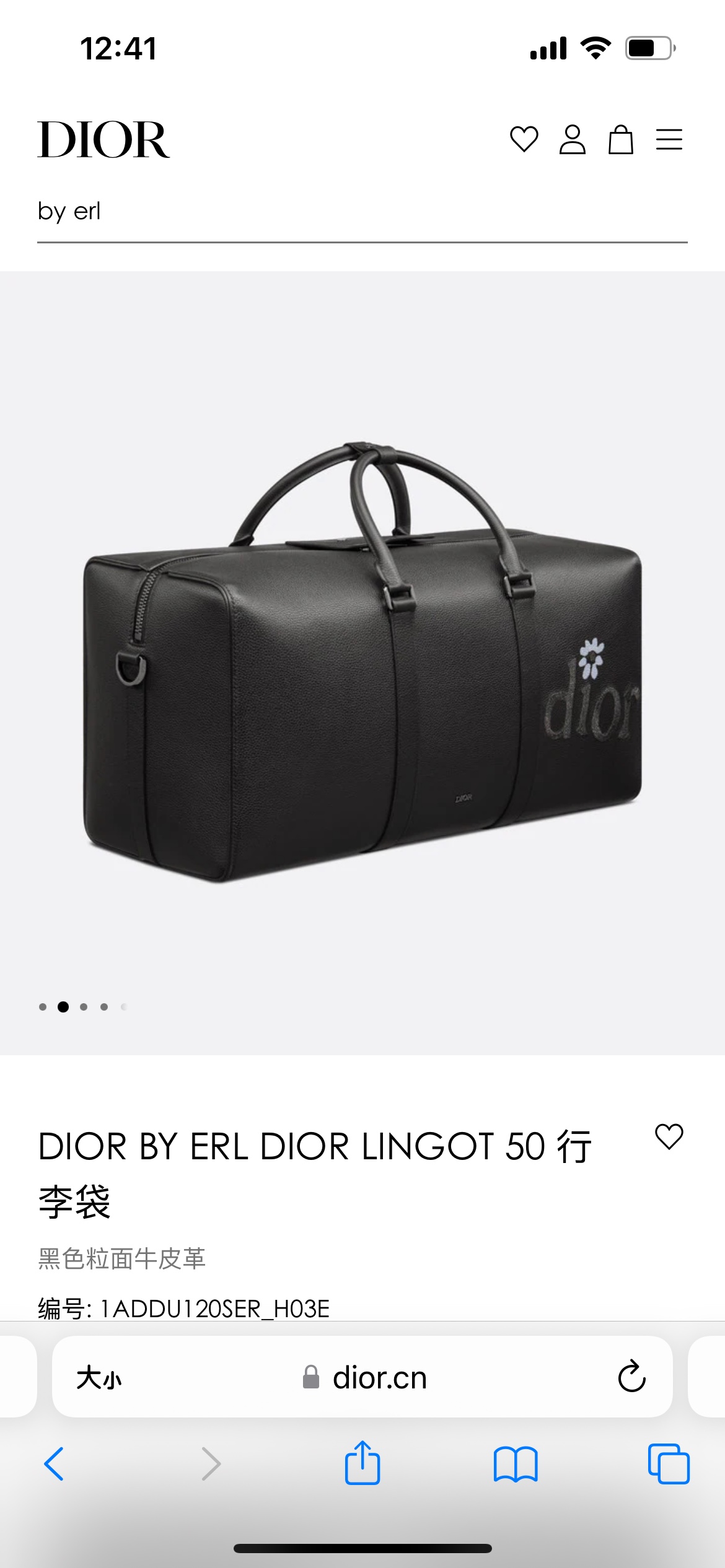
Task: Open the wishlist heart in the header
Action: pos(524,139)
